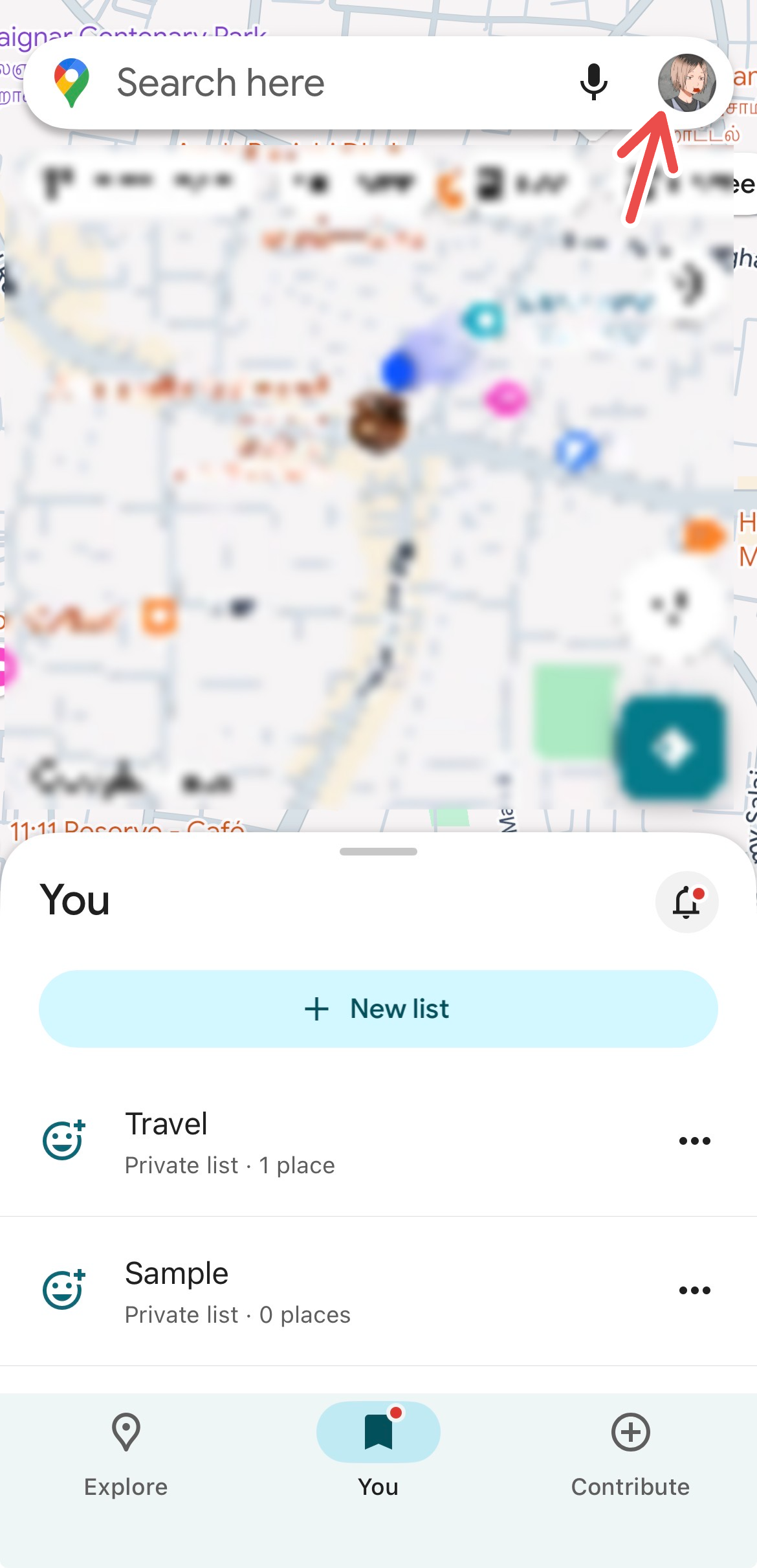Image resolution: width=757 pixels, height=1568 pixels.
Task: Open the Sample private list
Action: point(291,1291)
